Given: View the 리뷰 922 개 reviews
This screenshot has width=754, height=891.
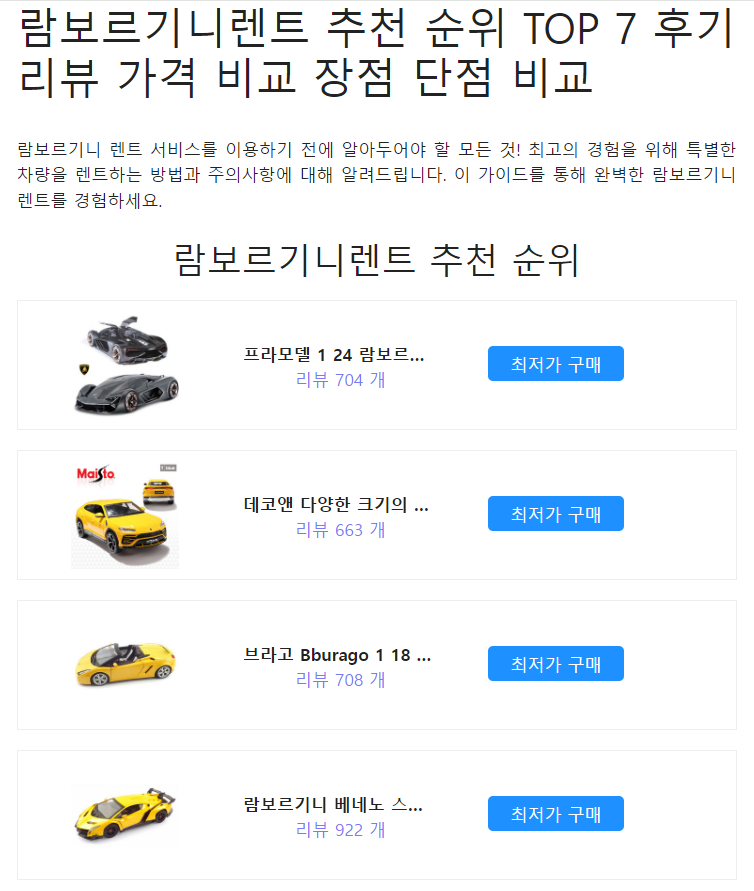Looking at the screenshot, I should pos(340,830).
